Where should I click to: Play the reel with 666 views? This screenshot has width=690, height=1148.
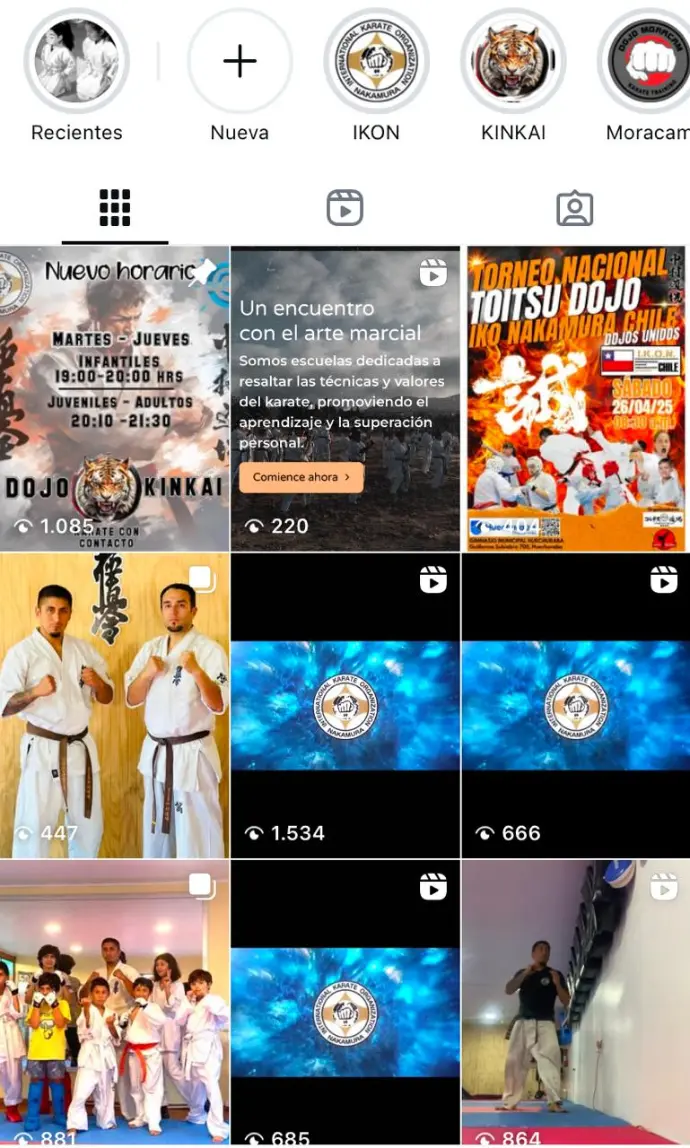[x=576, y=706]
